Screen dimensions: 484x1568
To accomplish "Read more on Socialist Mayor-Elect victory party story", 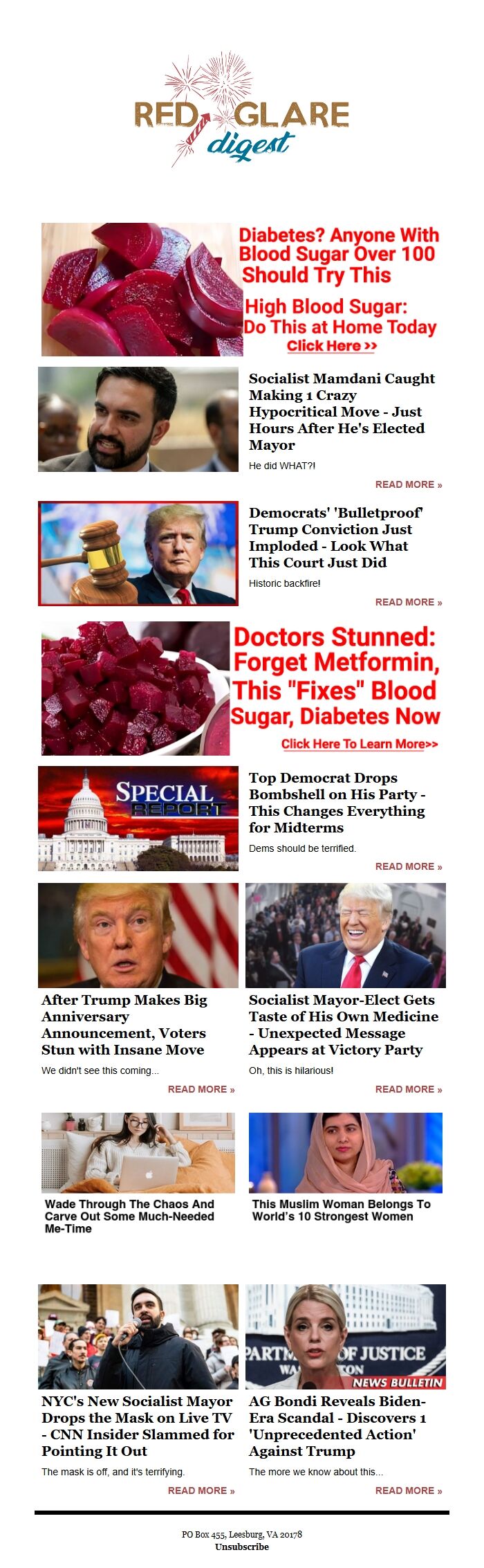I will pyautogui.click(x=408, y=1089).
